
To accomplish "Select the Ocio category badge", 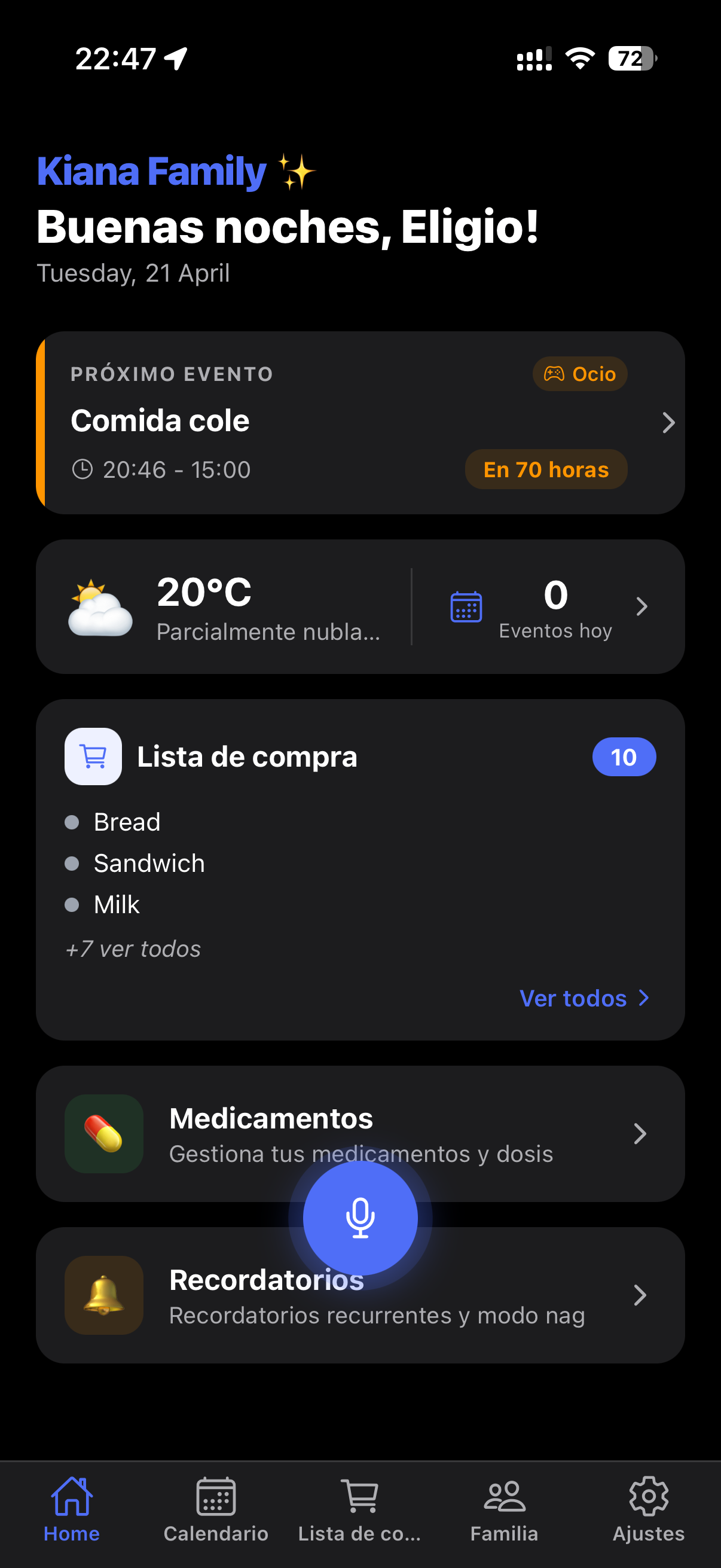I will pyautogui.click(x=579, y=374).
